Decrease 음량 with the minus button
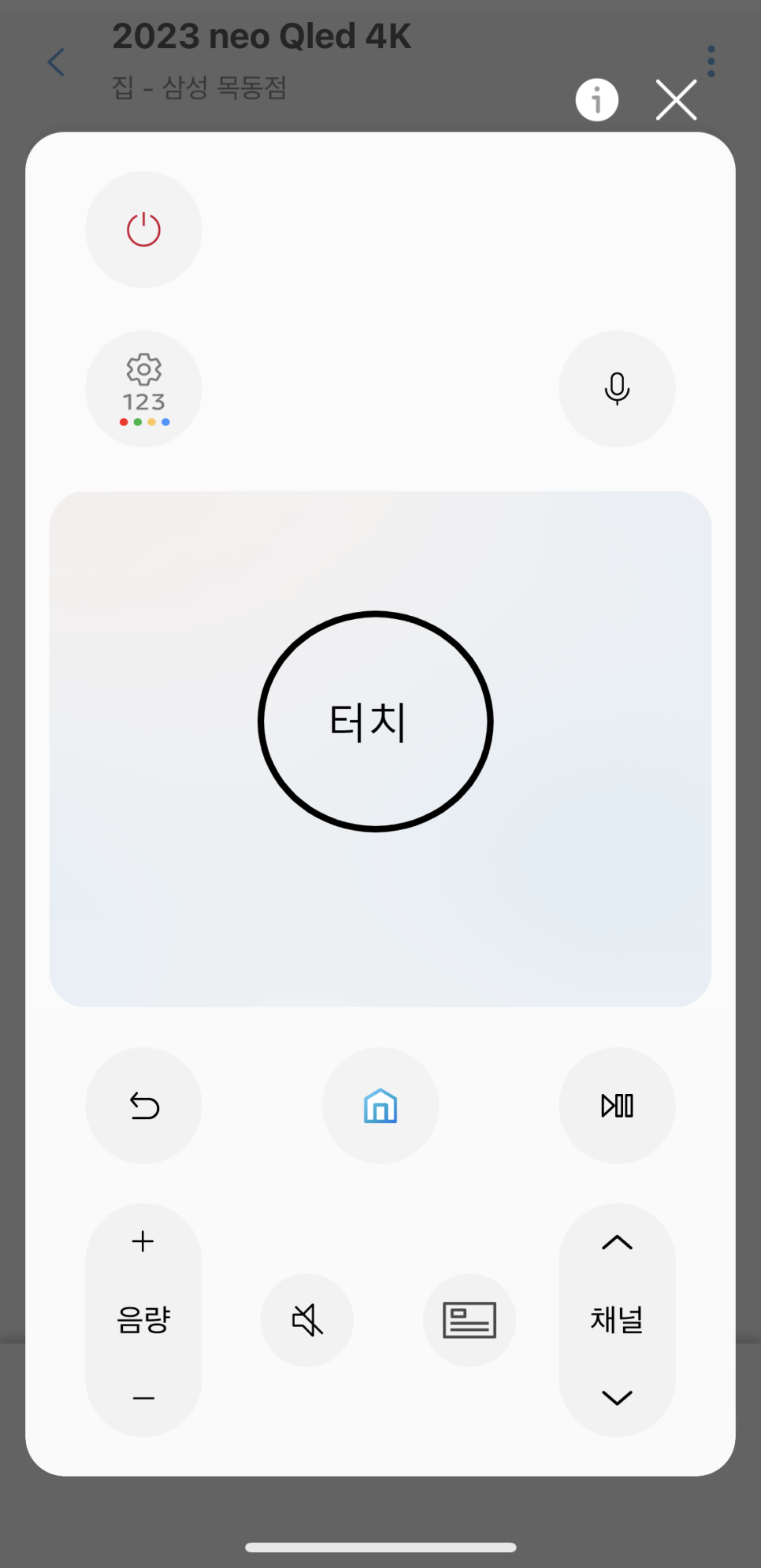Screen dimensions: 761x1568 [x=143, y=1398]
